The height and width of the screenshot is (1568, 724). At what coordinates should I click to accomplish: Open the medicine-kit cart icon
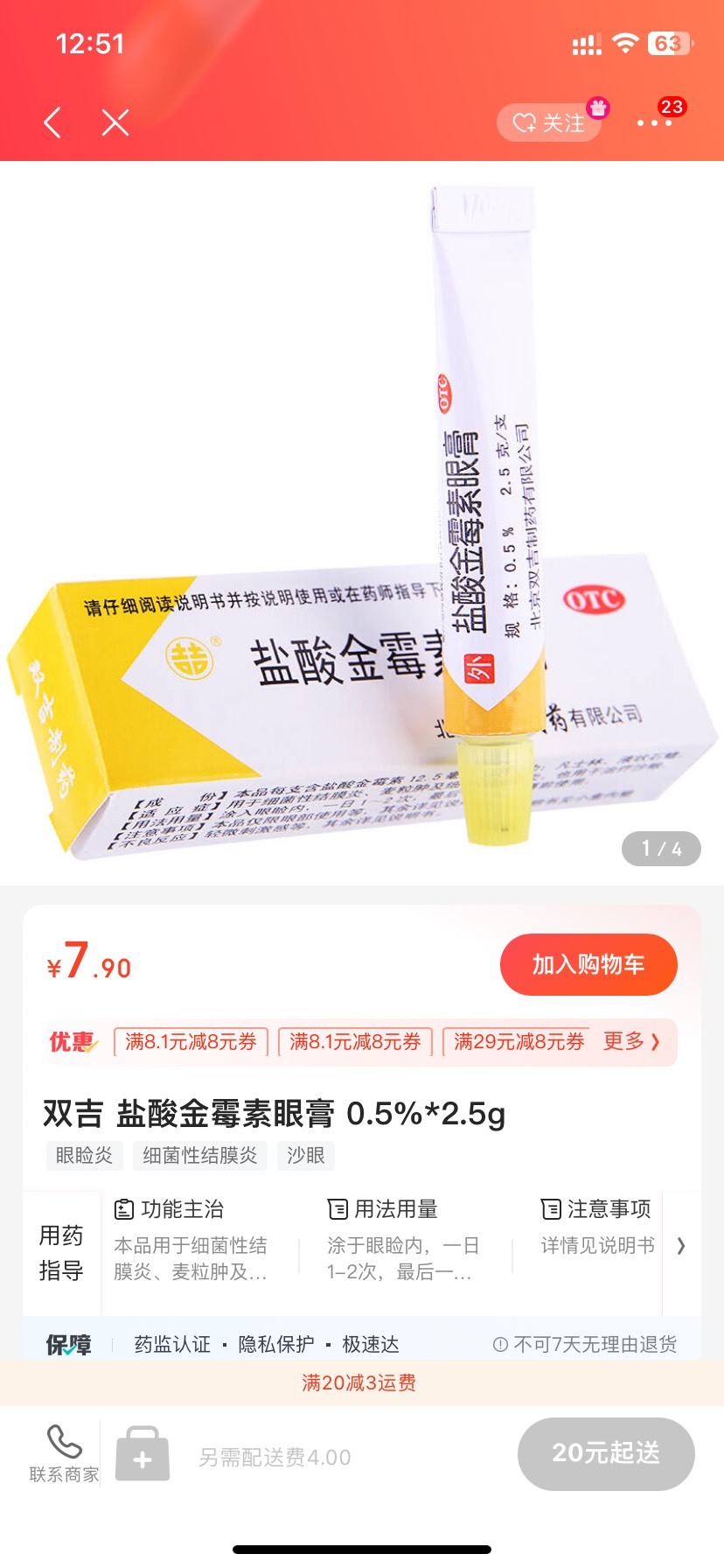pyautogui.click(x=143, y=1454)
